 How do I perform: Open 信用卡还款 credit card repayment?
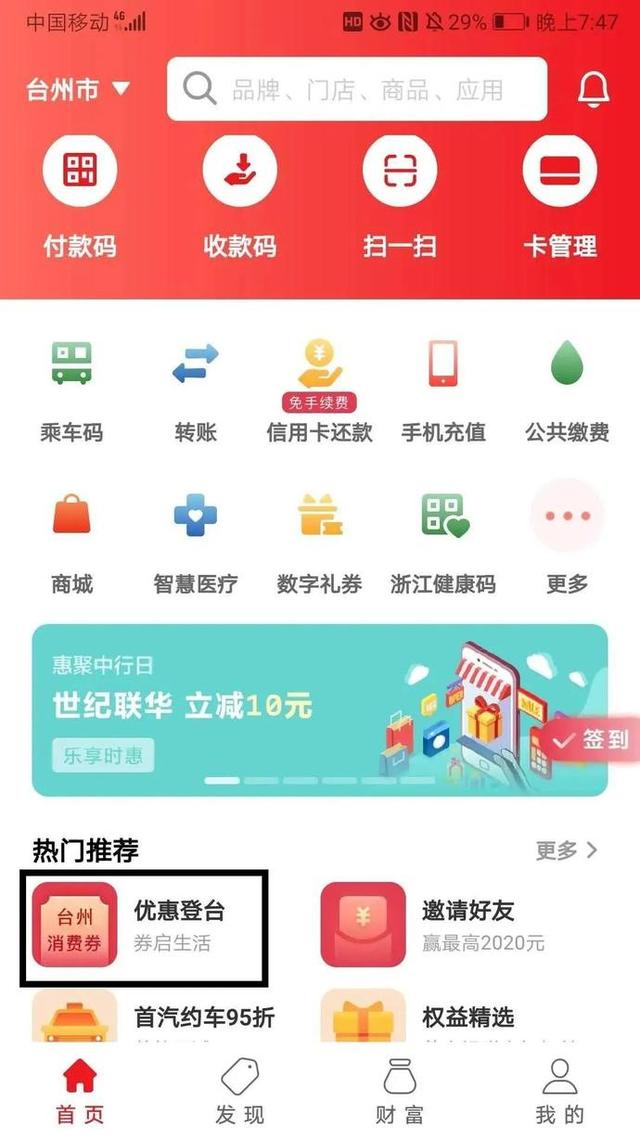319,391
